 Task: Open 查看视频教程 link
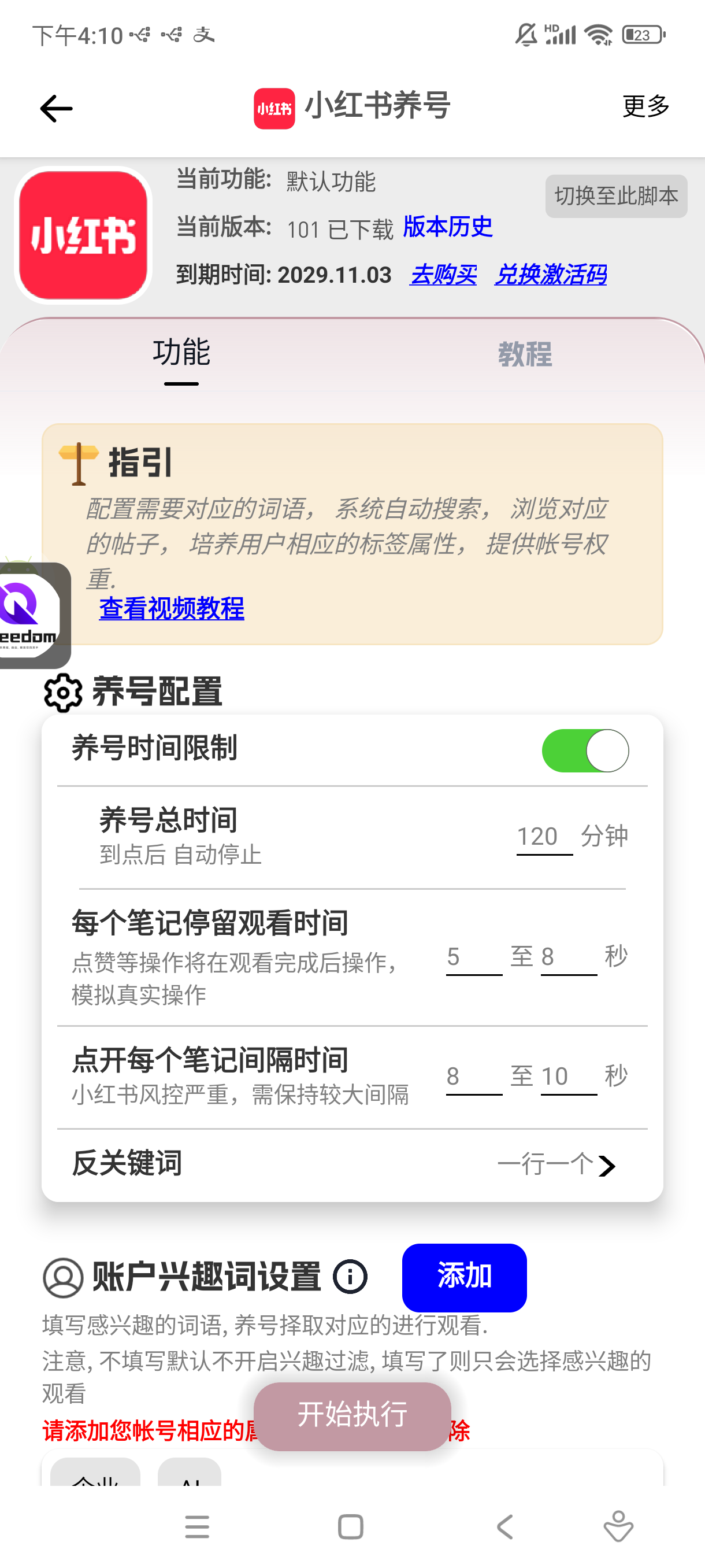click(x=172, y=608)
